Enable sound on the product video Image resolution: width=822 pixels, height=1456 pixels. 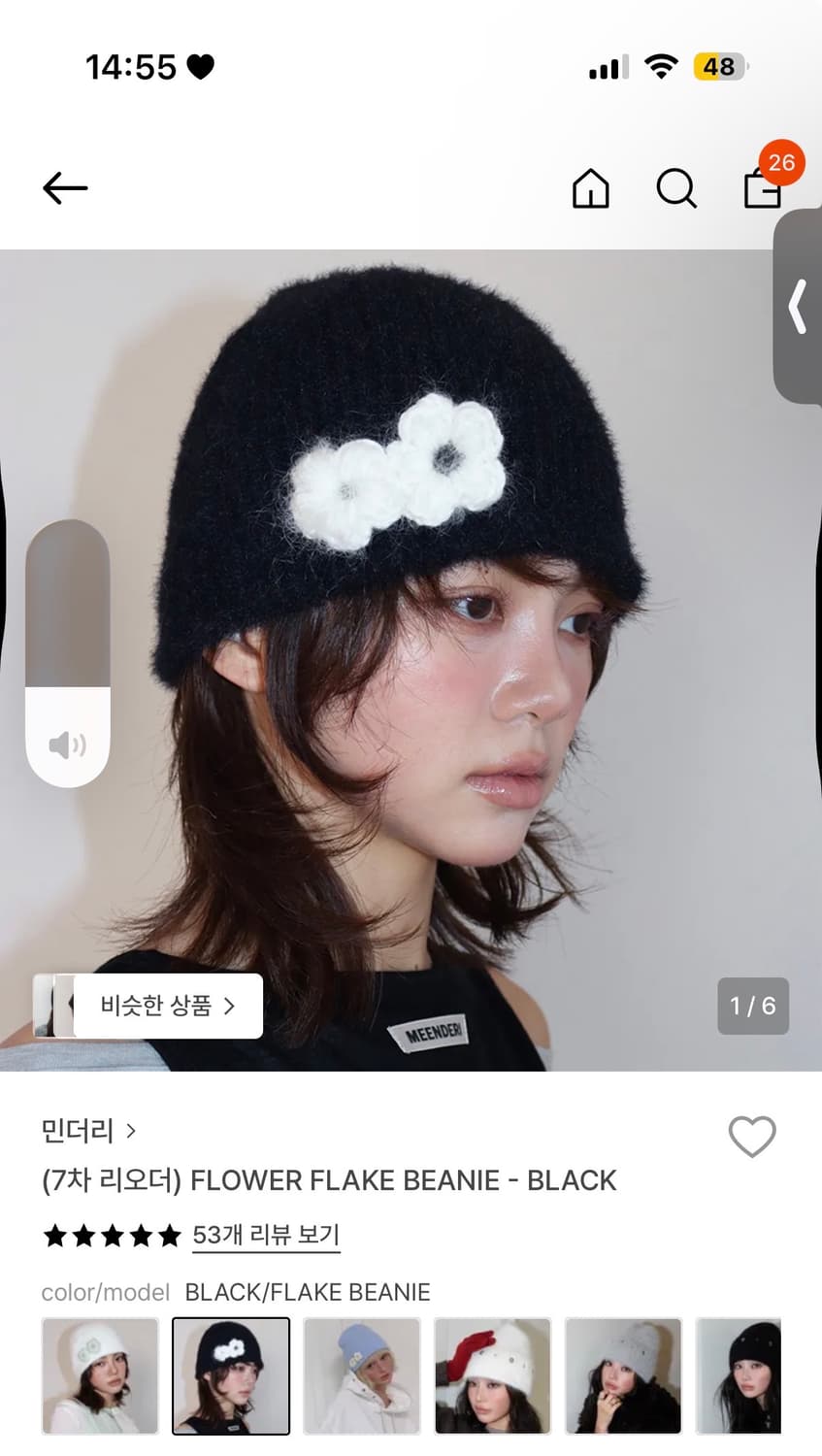(x=66, y=745)
